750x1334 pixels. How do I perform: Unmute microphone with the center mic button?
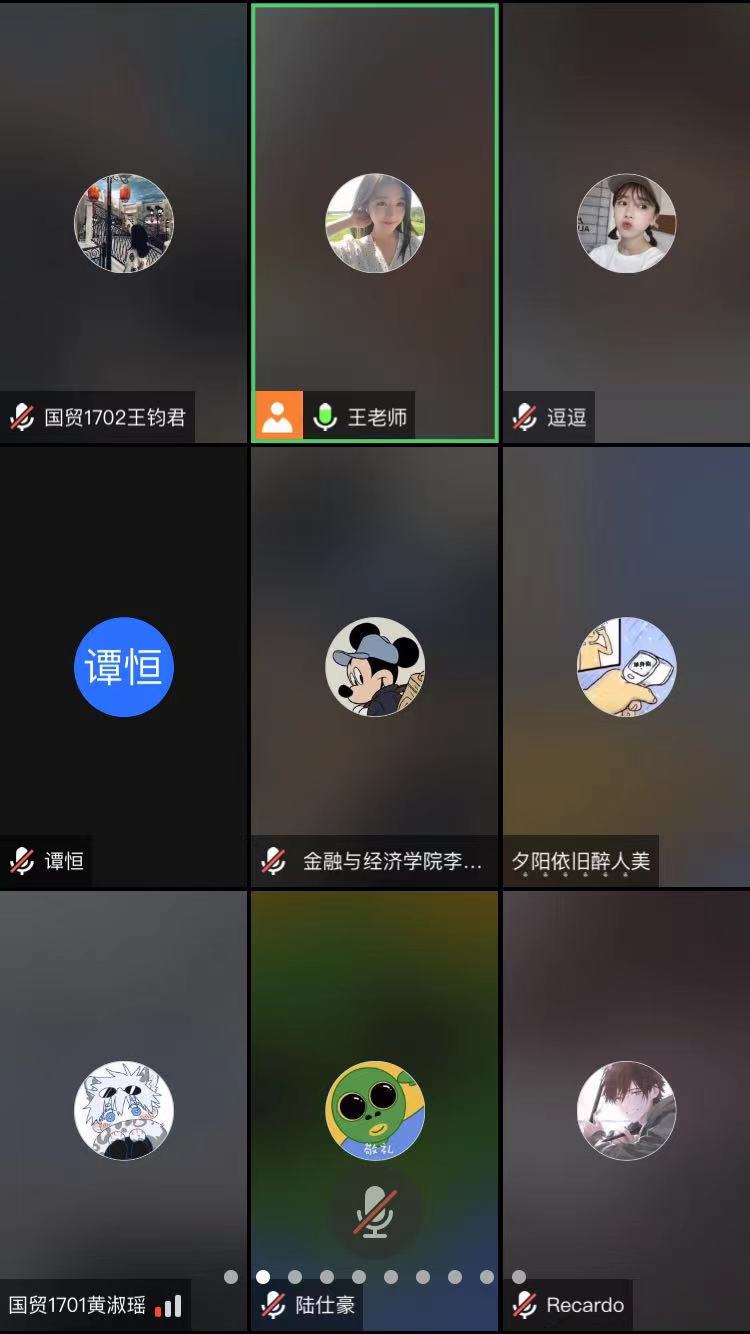[x=374, y=1212]
